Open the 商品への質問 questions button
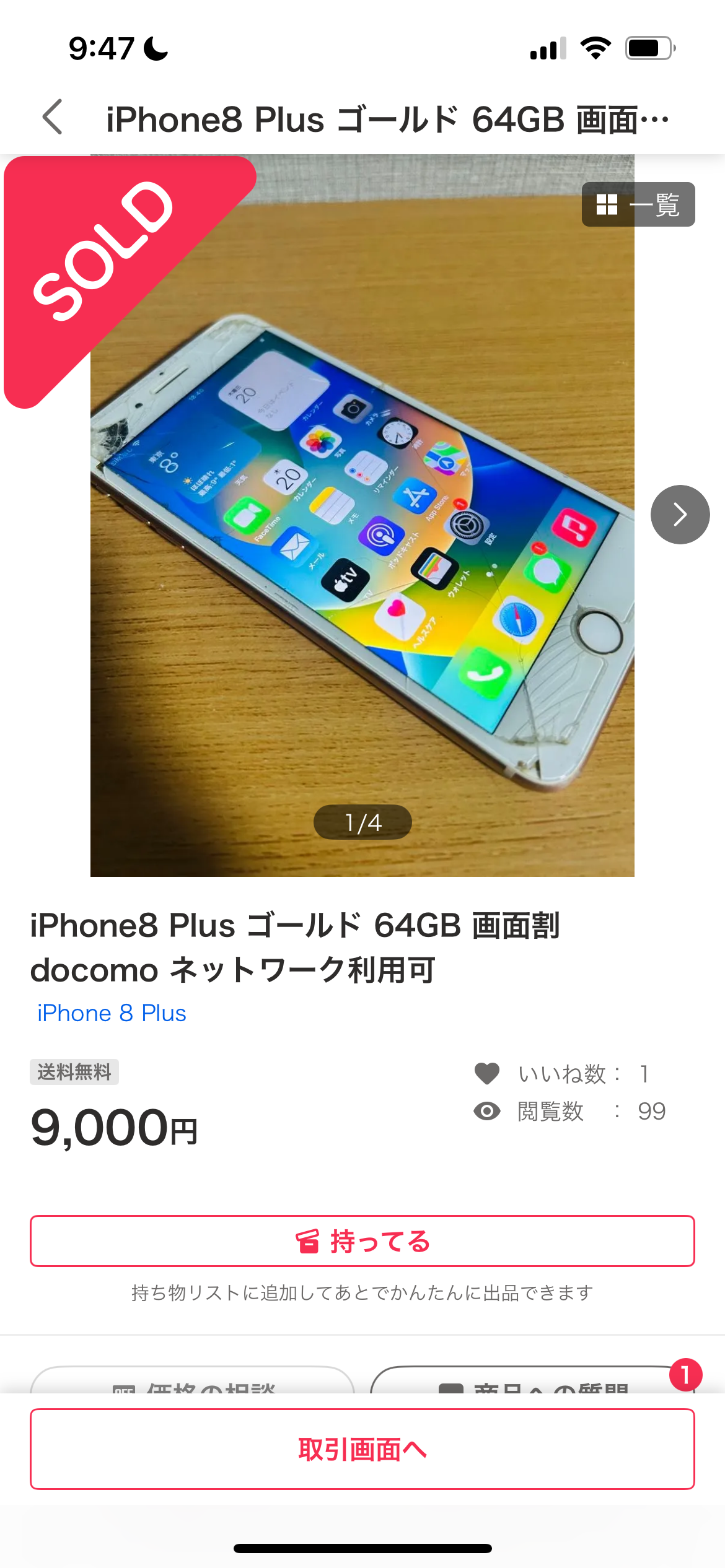Screen dimensions: 725x1568 point(532,1381)
